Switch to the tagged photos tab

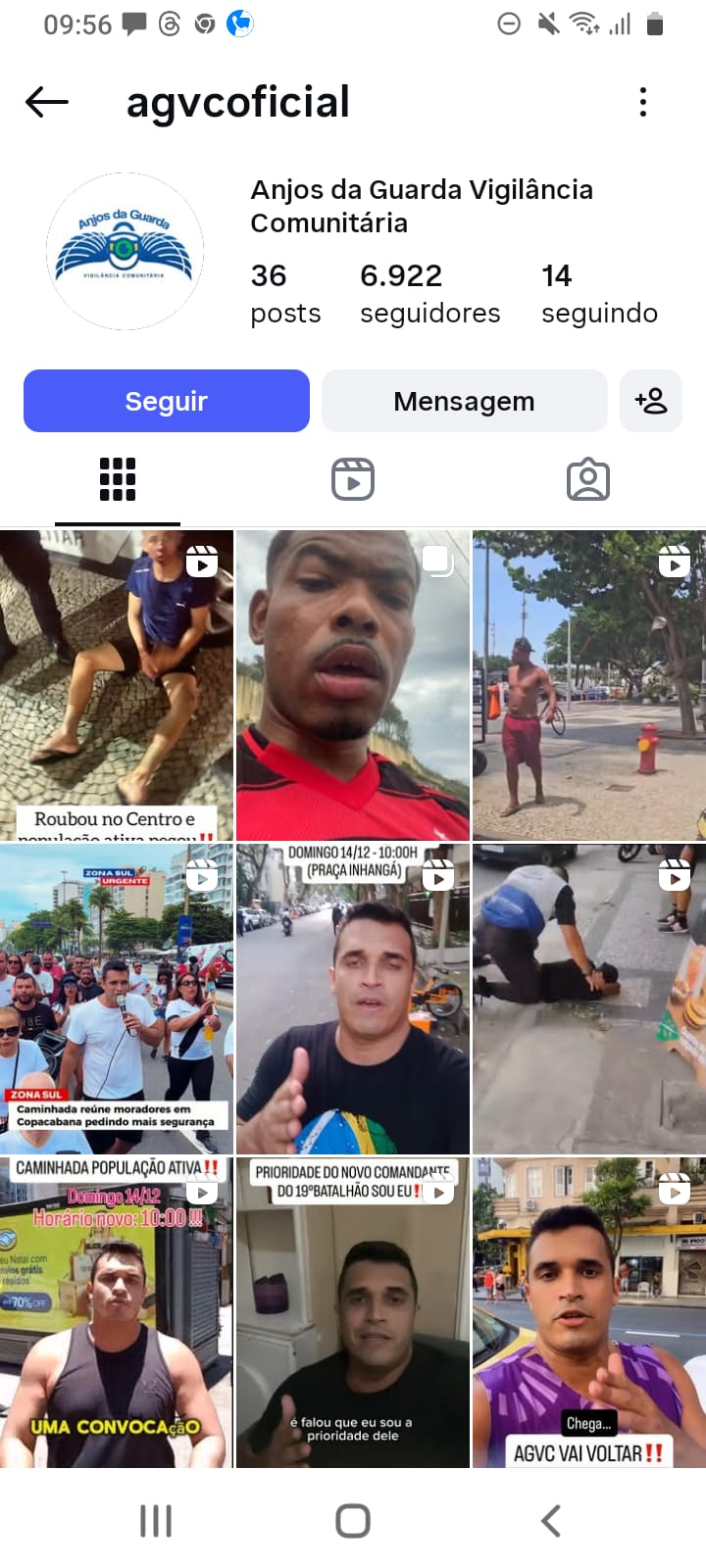[x=588, y=479]
